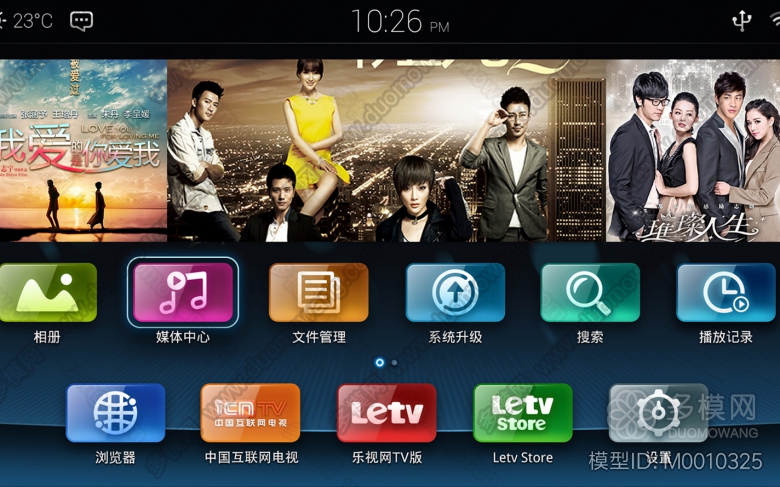Launch the 浏览器 browser
Image resolution: width=780 pixels, height=487 pixels.
(115, 413)
